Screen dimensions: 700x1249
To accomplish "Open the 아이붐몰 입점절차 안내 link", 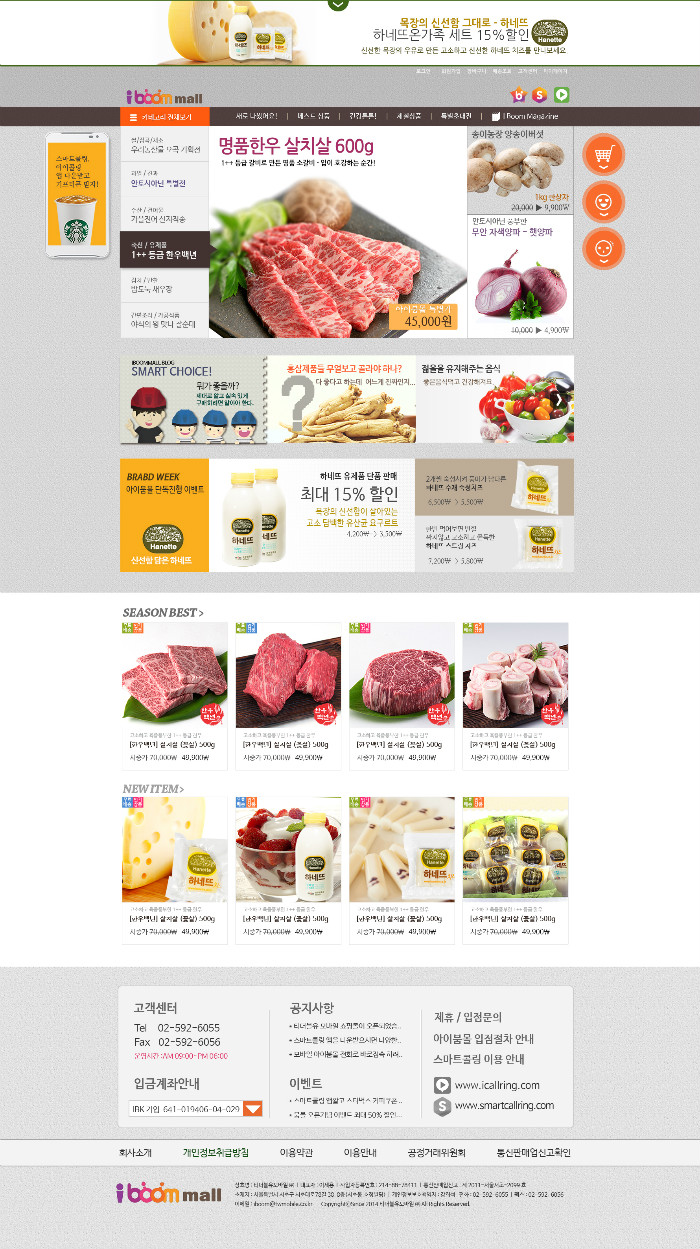I will [483, 1039].
